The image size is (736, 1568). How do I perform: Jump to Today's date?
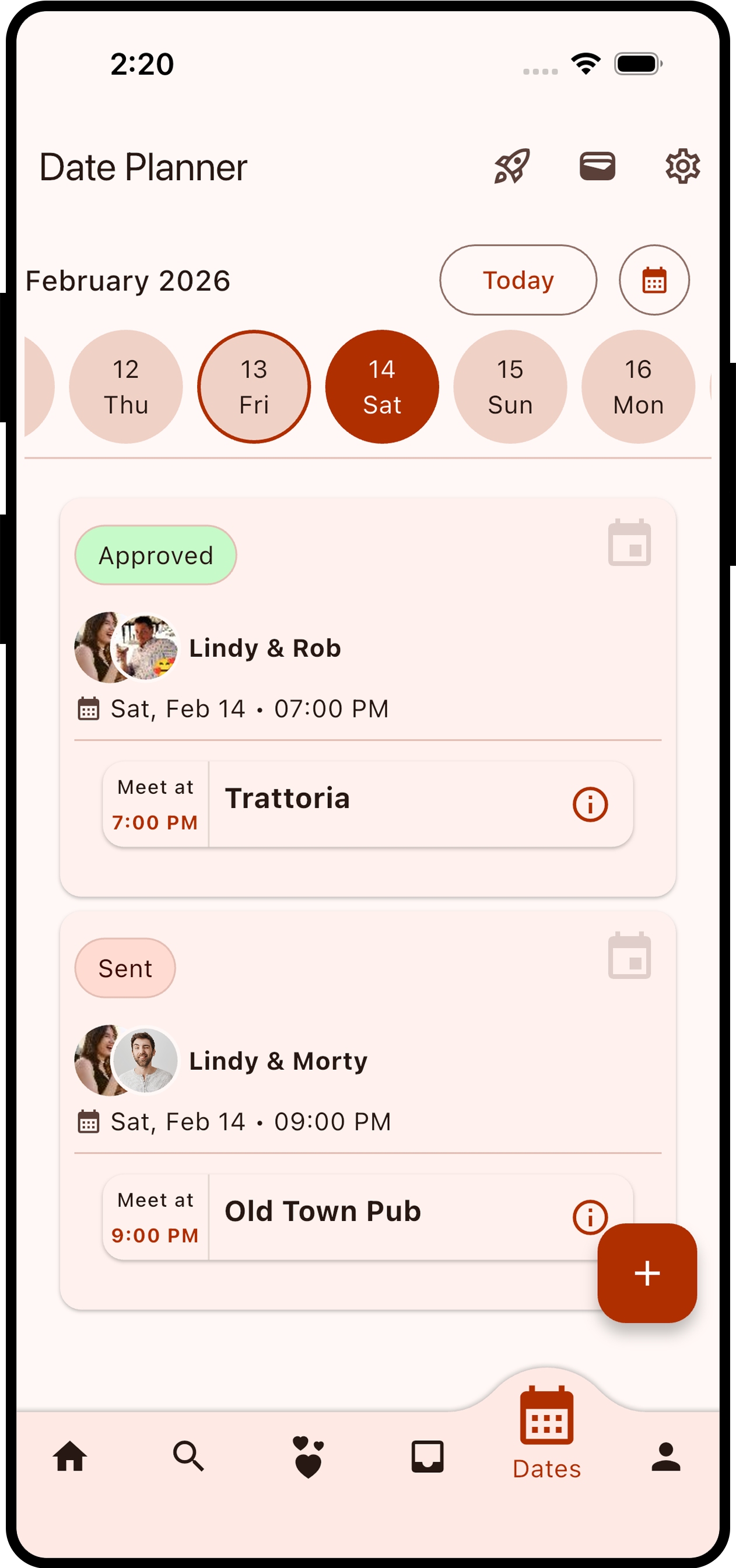(517, 280)
